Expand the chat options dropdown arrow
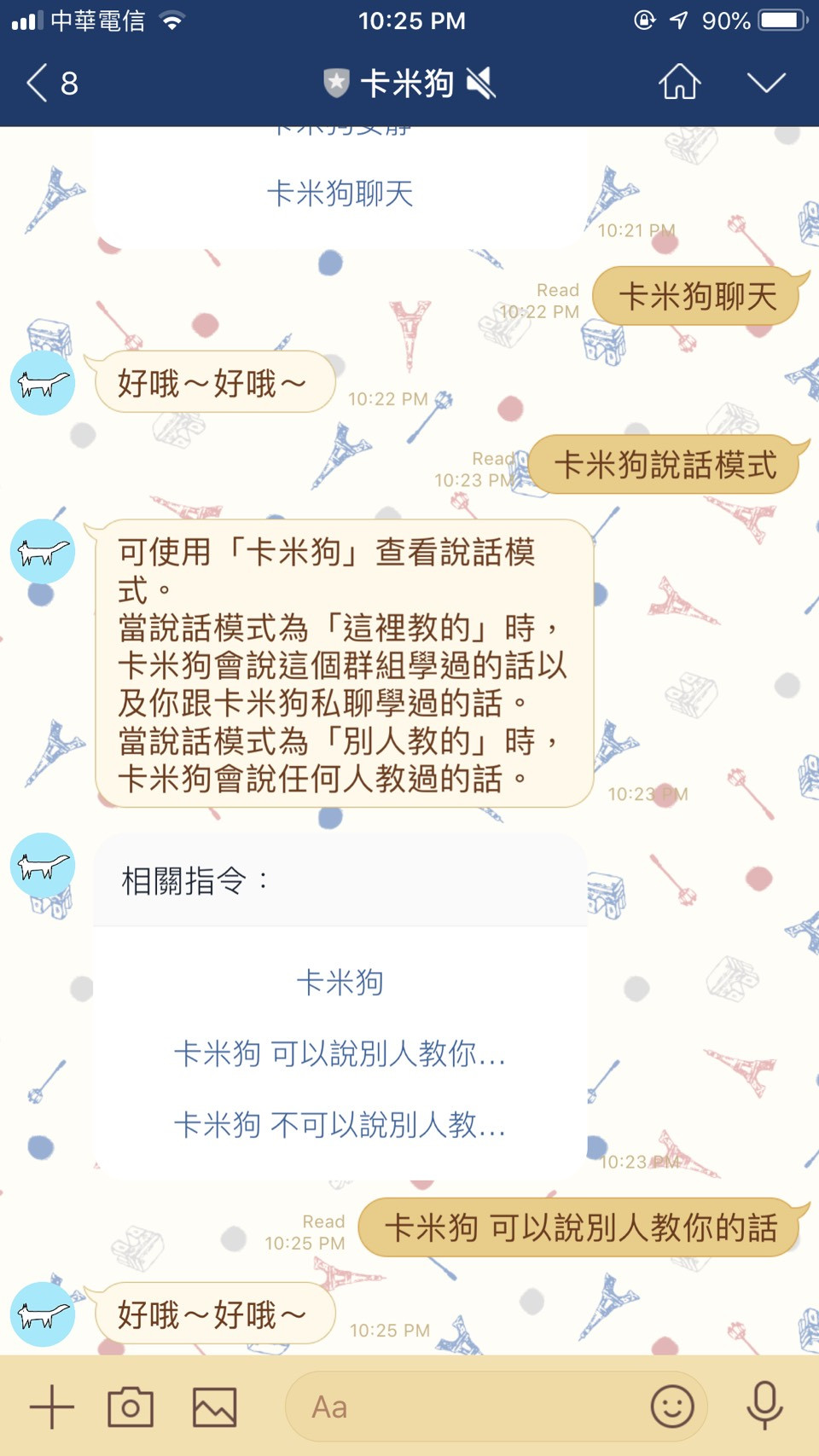 point(765,84)
